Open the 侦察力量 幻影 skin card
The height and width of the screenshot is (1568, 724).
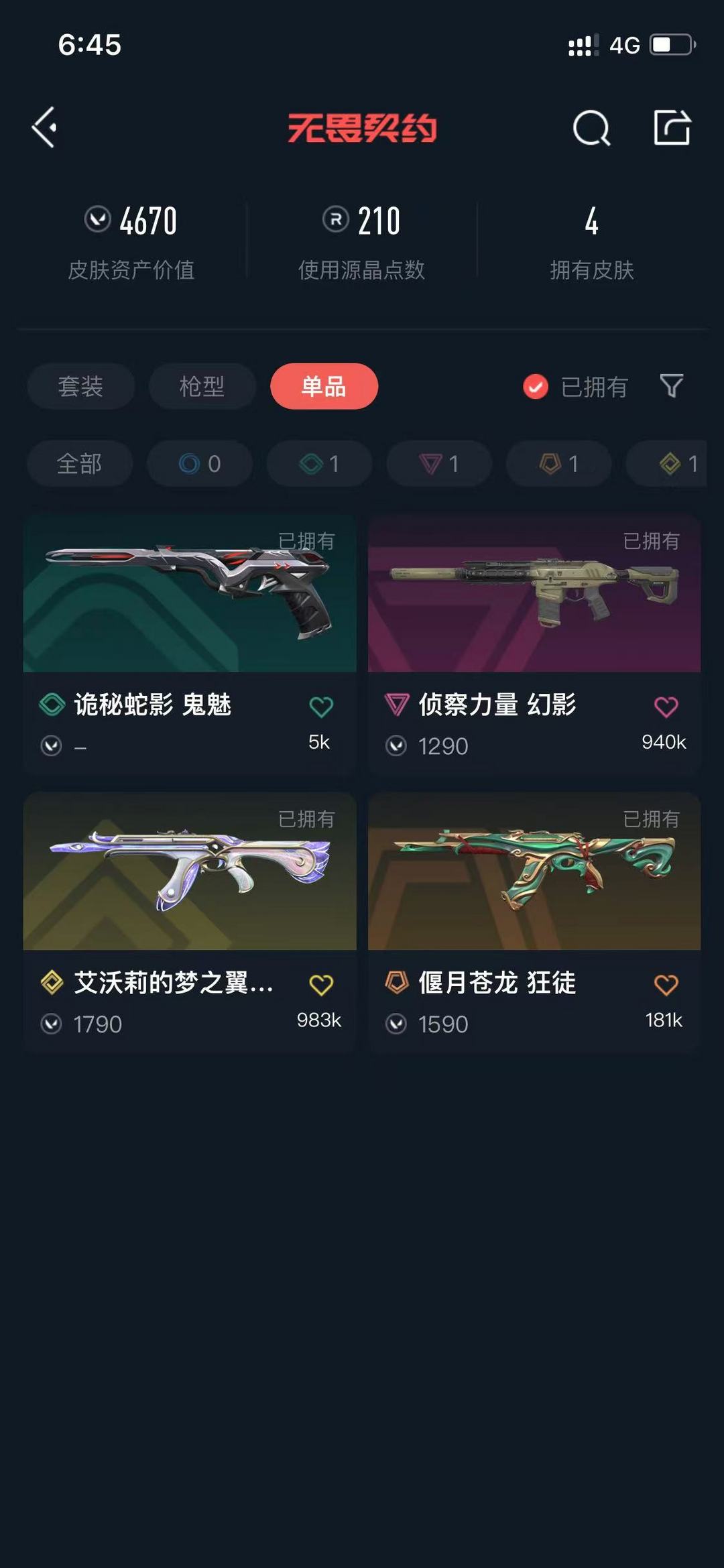pos(534,645)
